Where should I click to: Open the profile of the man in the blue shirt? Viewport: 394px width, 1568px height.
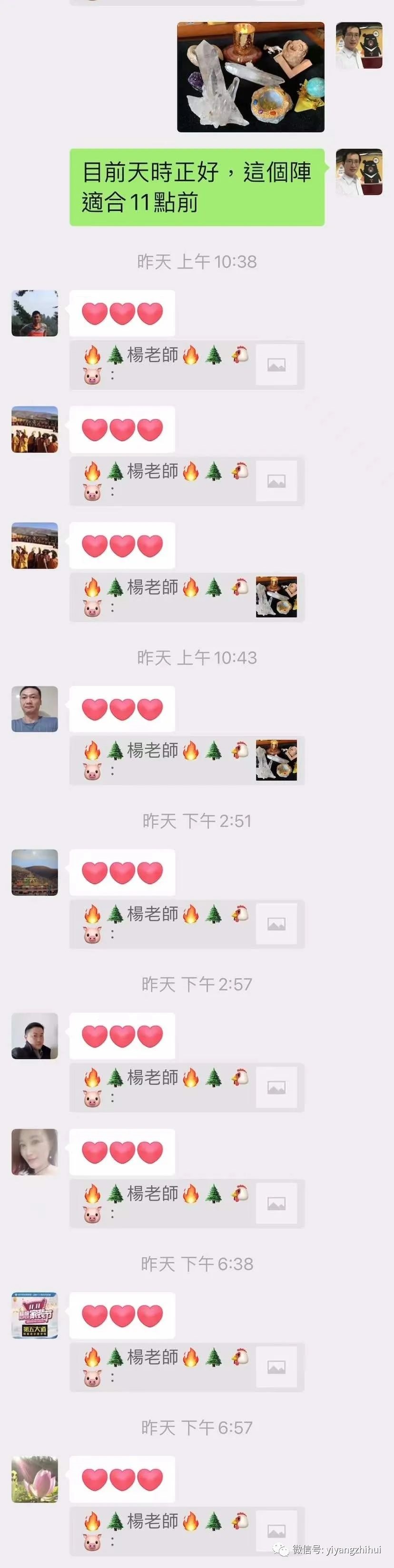(35, 709)
